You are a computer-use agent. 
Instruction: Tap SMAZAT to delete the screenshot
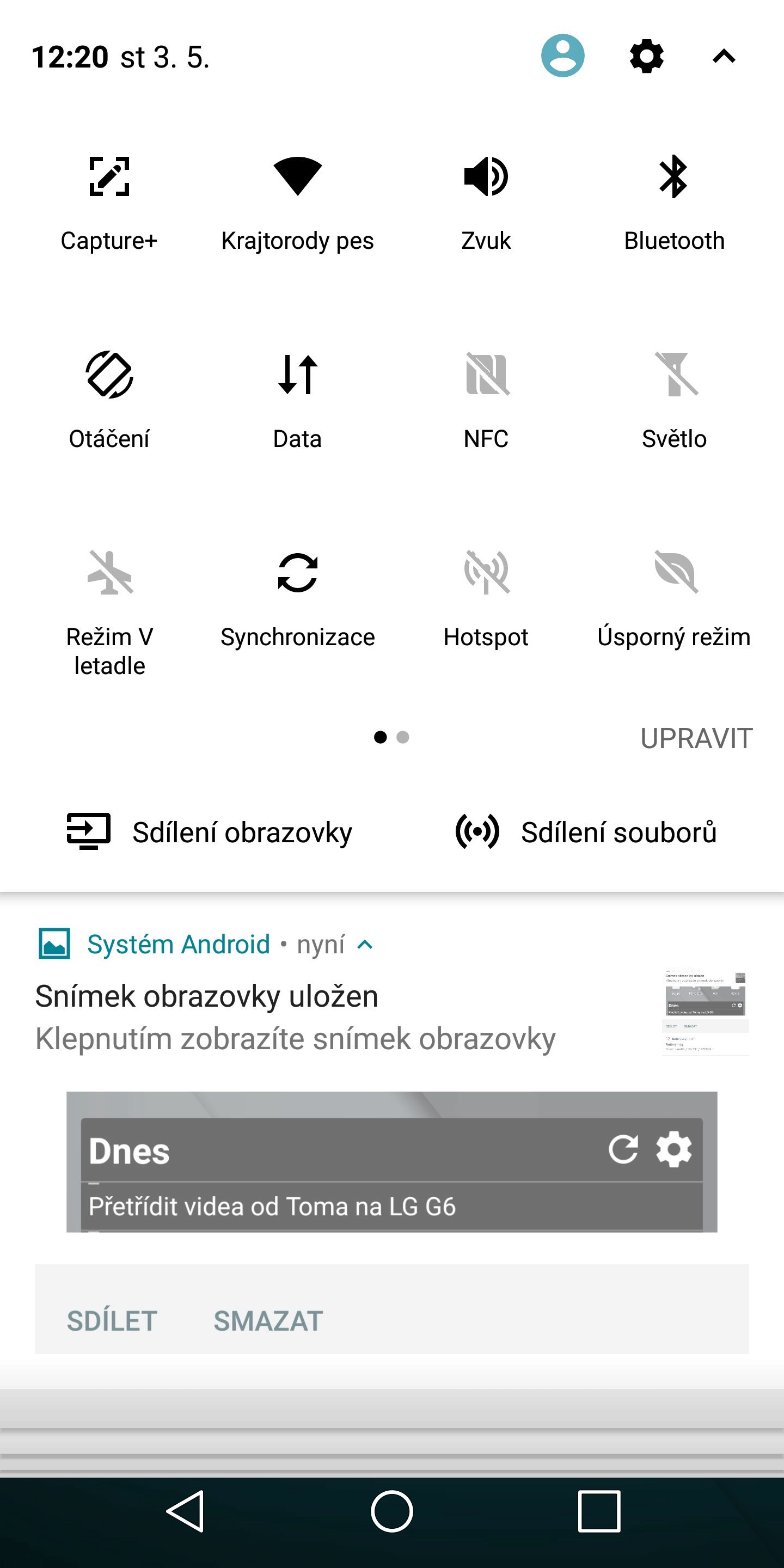tap(268, 1321)
